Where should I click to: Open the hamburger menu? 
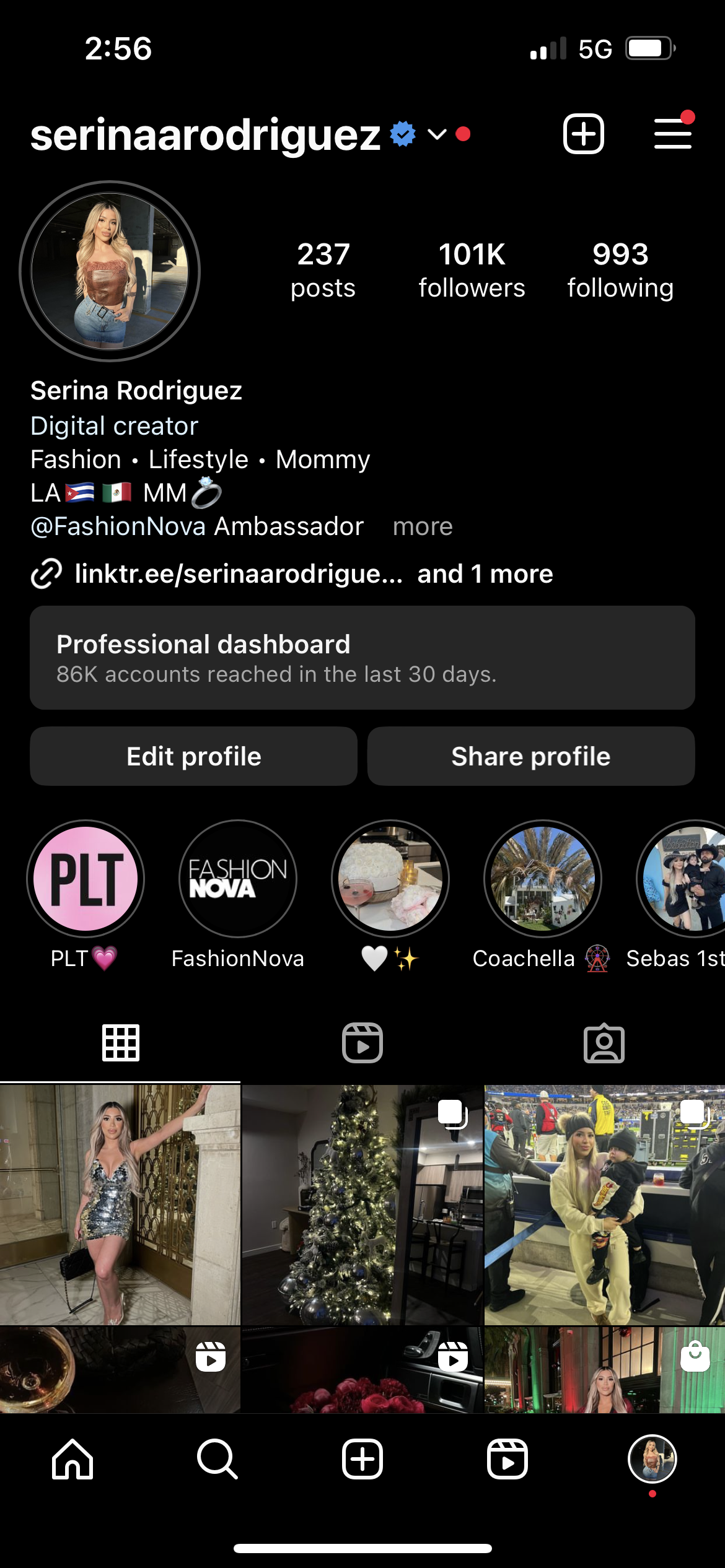pyautogui.click(x=672, y=134)
